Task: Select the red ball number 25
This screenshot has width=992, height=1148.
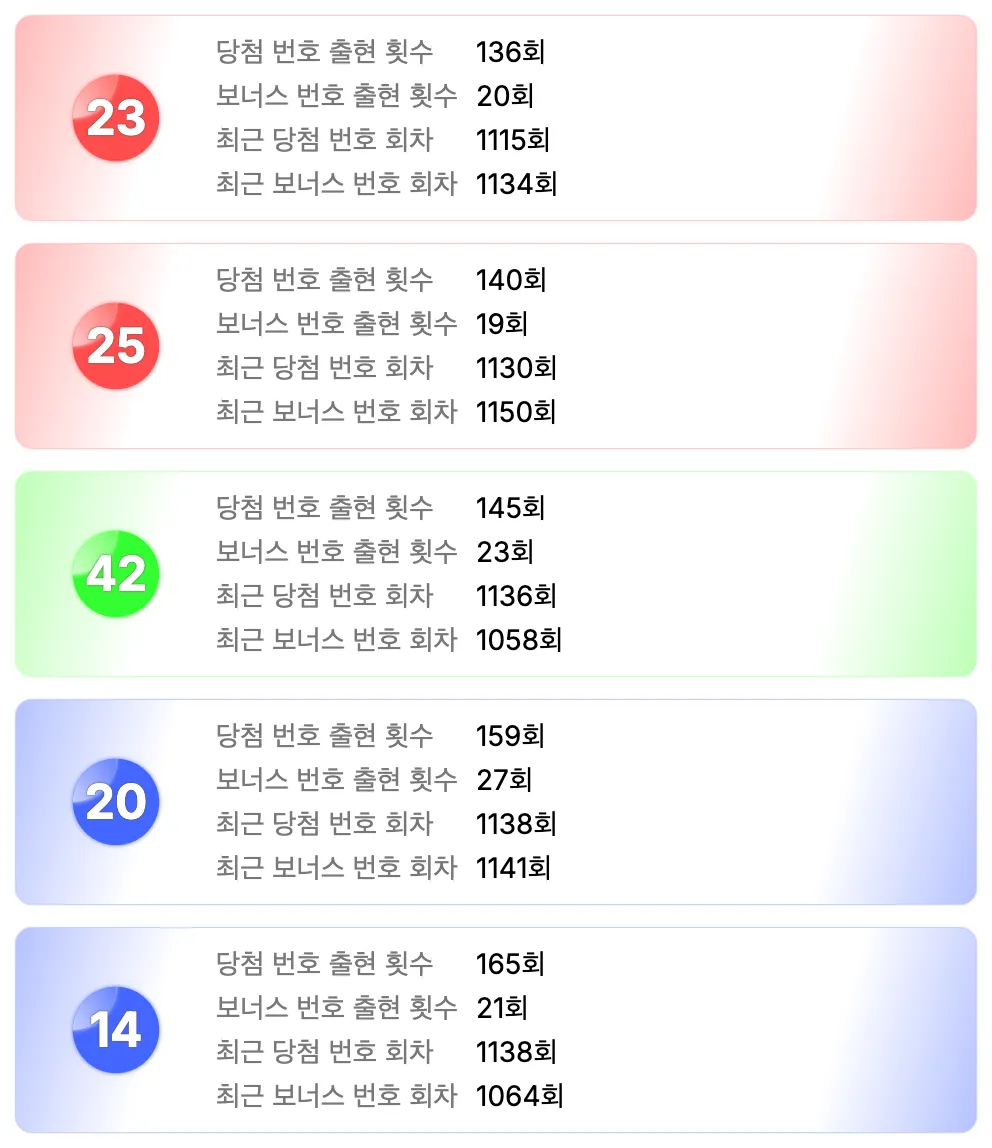Action: click(117, 344)
